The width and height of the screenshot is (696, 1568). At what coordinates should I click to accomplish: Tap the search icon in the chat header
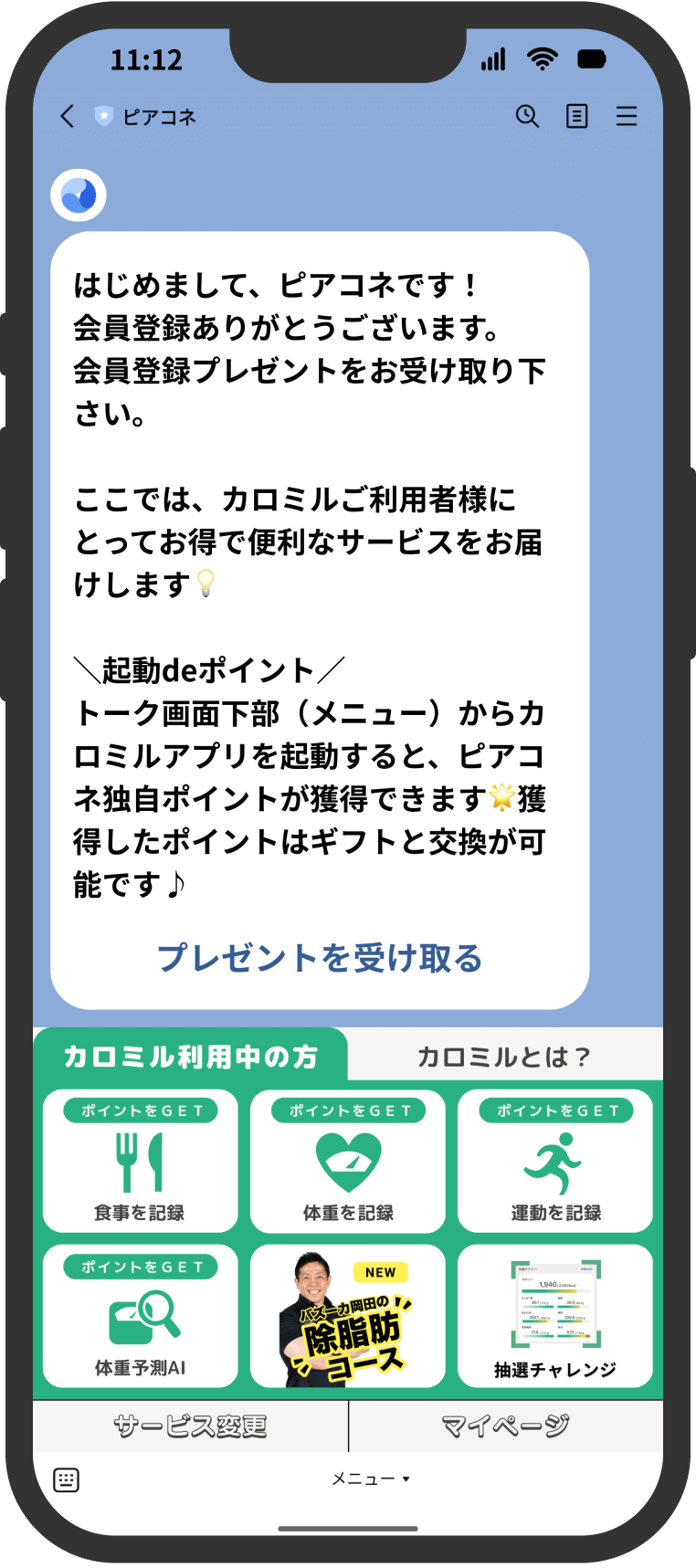pos(528,117)
